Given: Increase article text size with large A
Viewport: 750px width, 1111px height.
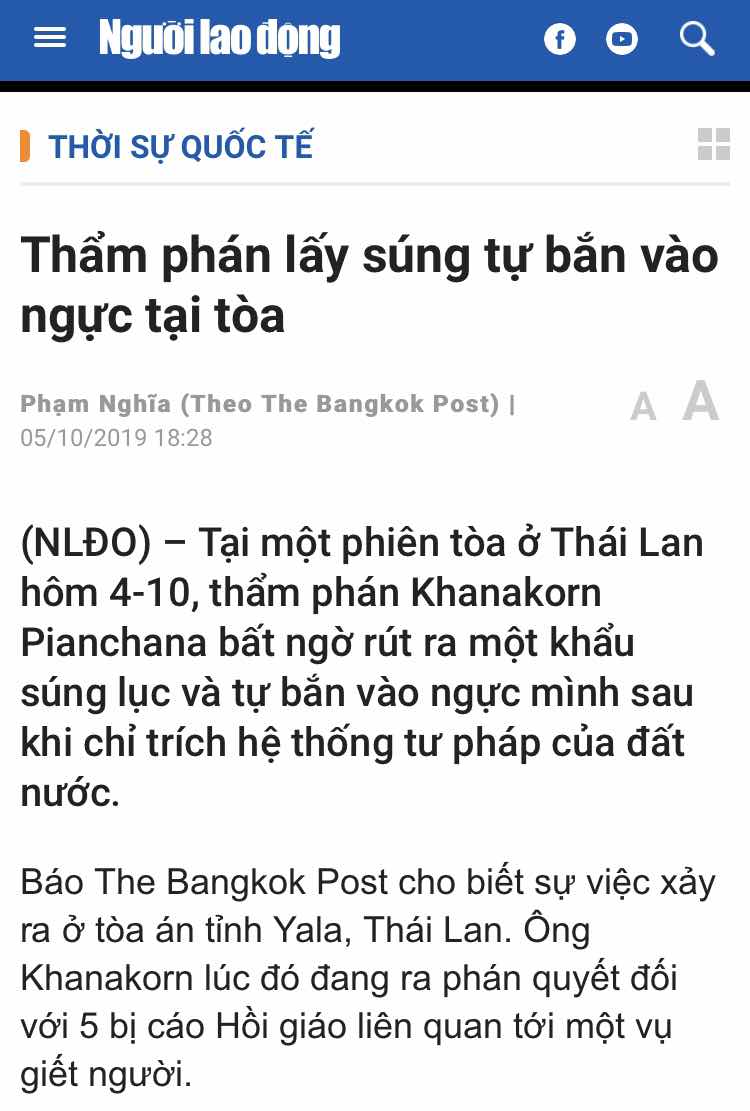Looking at the screenshot, I should coord(701,401).
